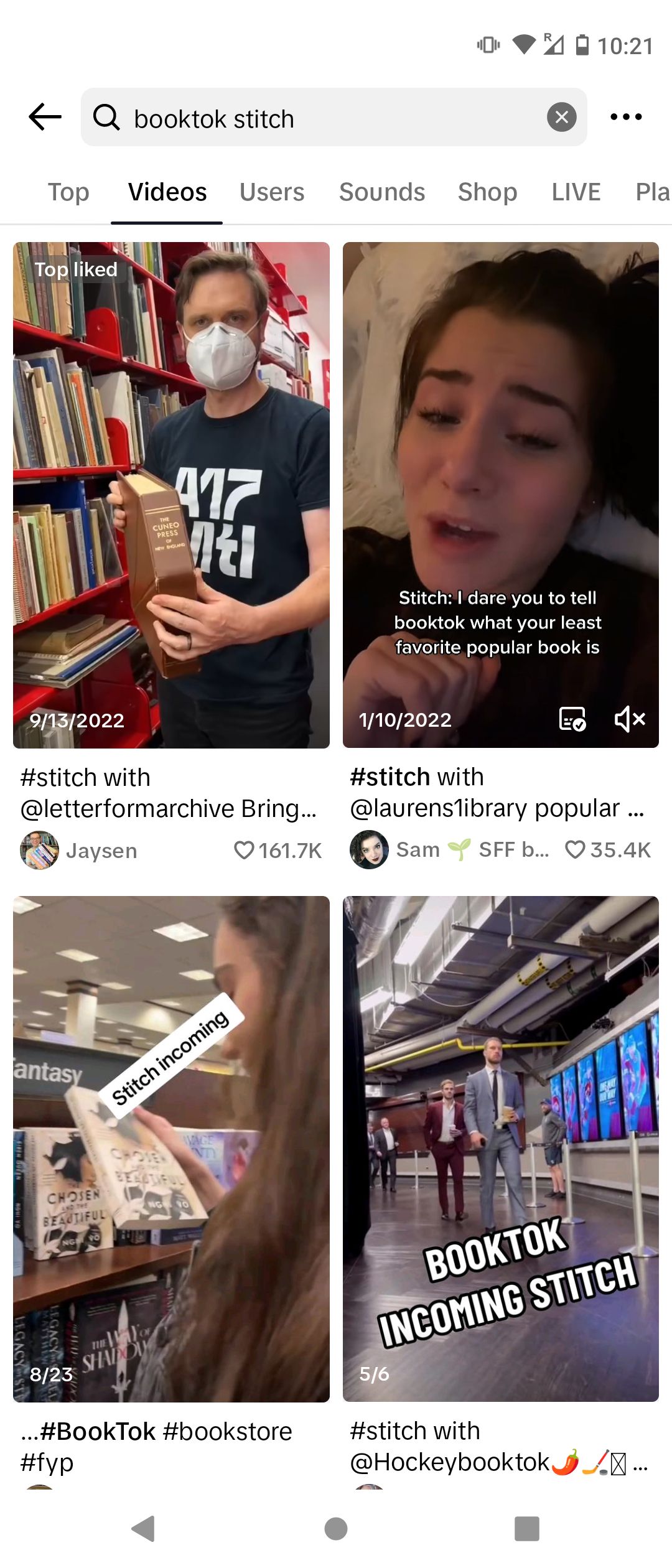The width and height of the screenshot is (672, 1568).
Task: Switch to the Users tab
Action: [x=271, y=192]
